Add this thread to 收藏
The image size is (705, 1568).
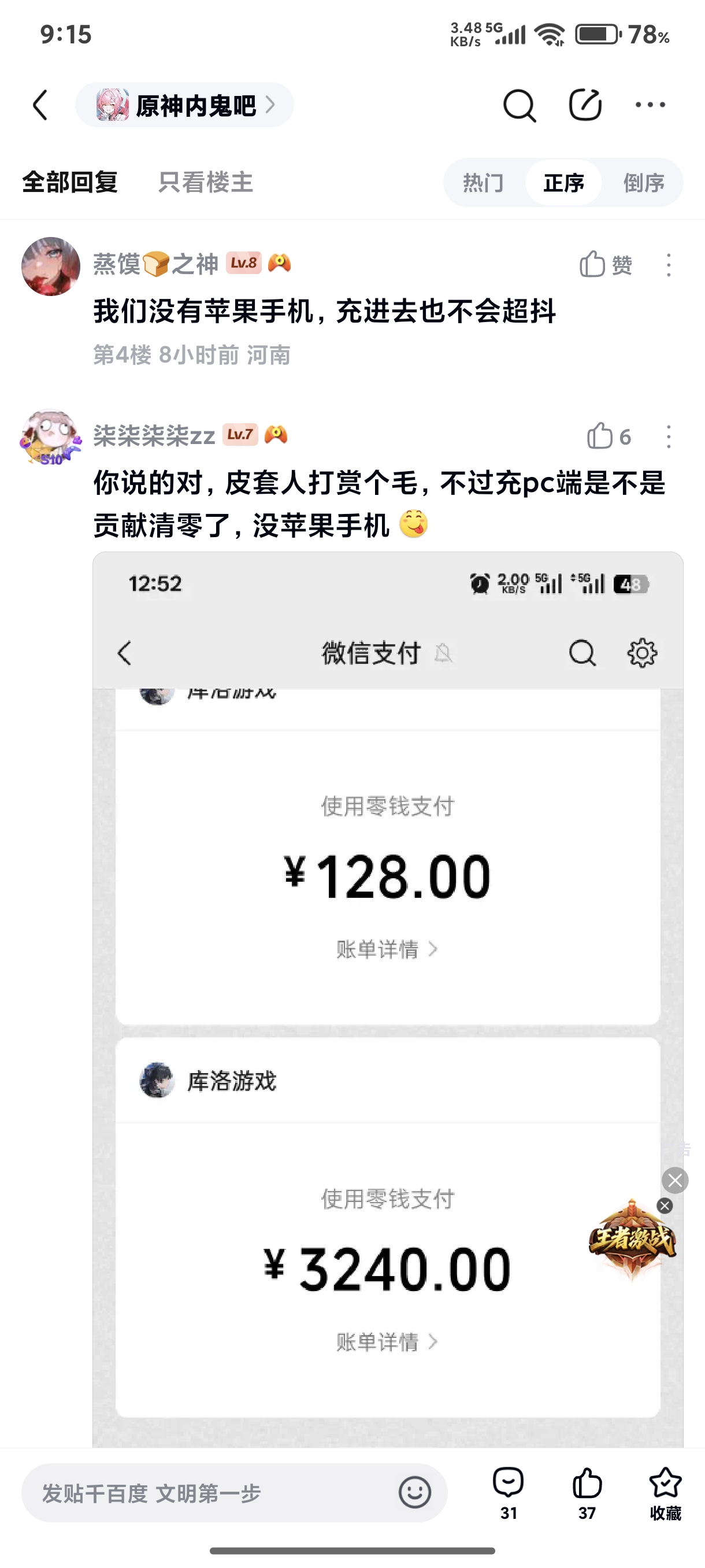[665, 1491]
